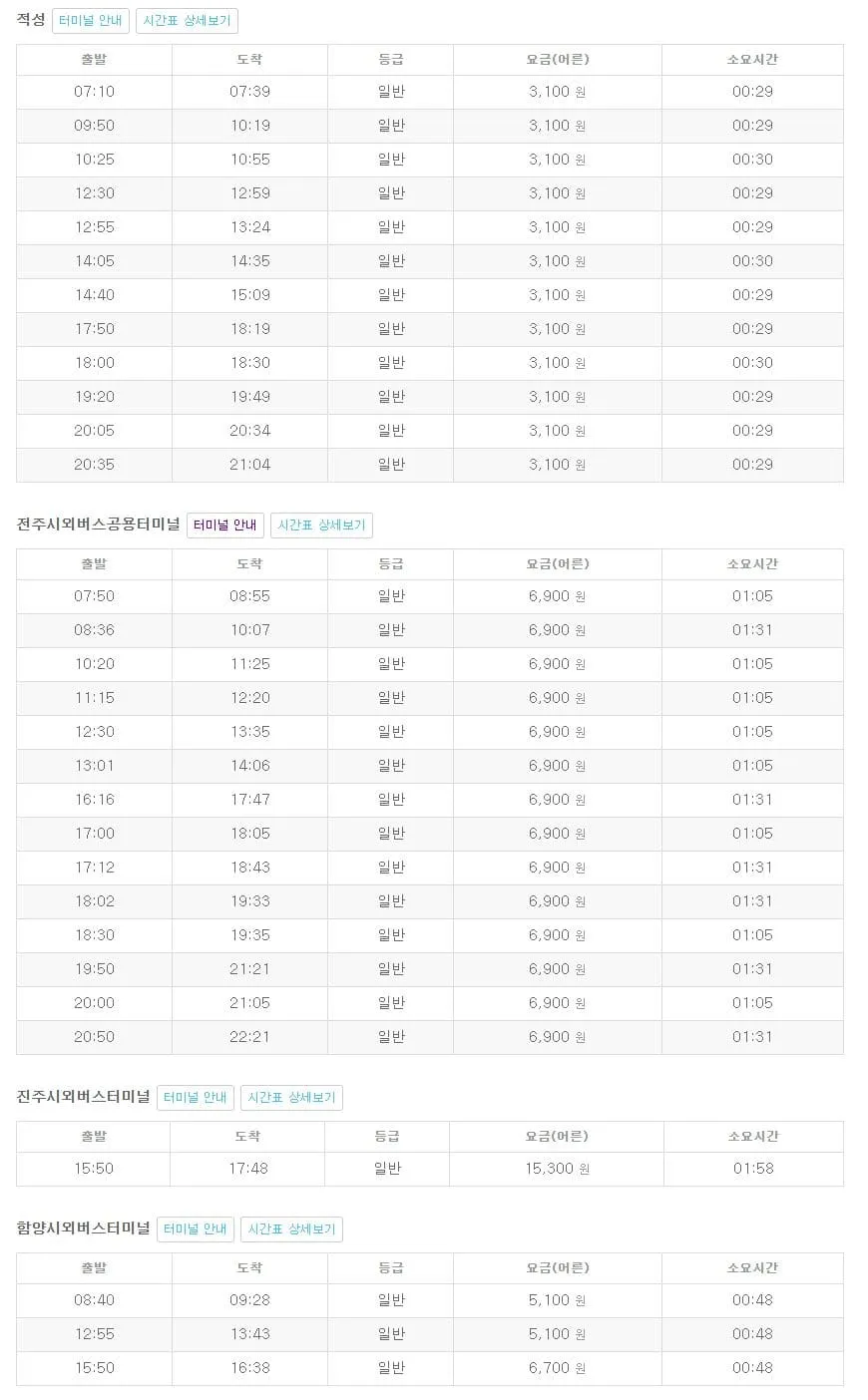The width and height of the screenshot is (868, 1400).
Task: Click the 소요시간 header in 함양 table
Action: click(753, 1266)
